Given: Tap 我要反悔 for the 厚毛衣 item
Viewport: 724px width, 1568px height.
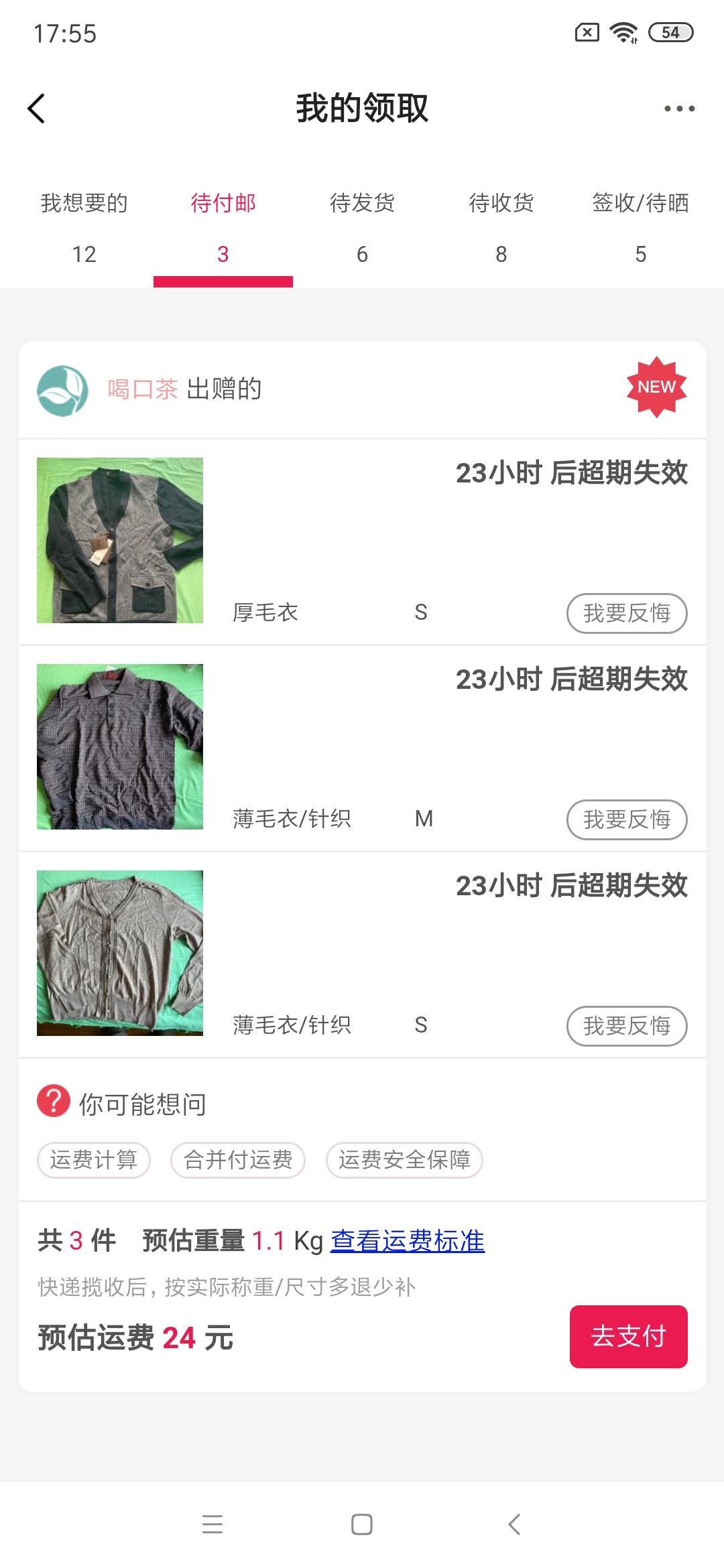Looking at the screenshot, I should tap(627, 613).
